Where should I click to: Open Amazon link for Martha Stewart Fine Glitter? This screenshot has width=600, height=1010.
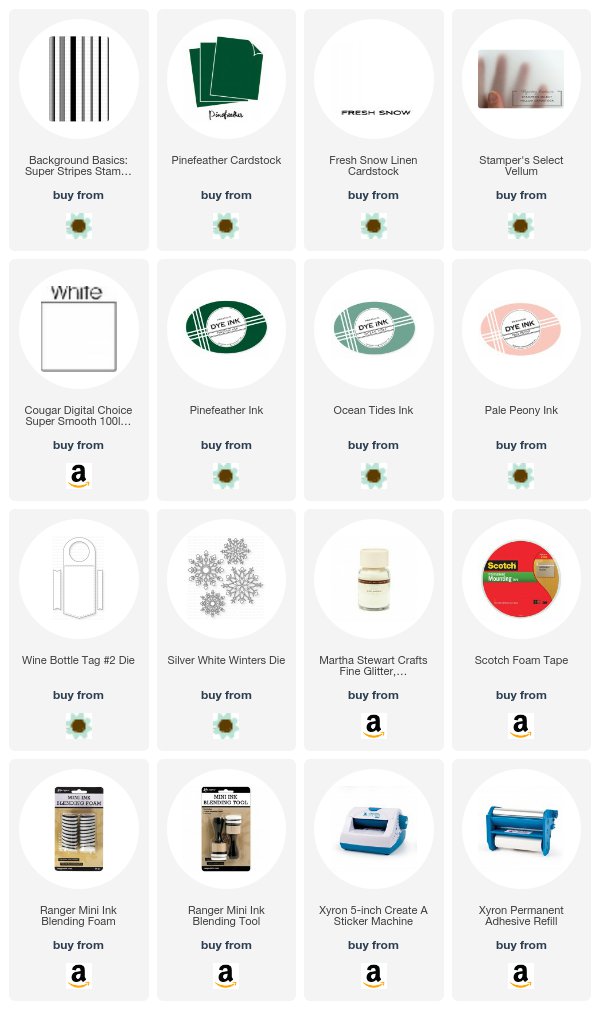click(x=373, y=726)
